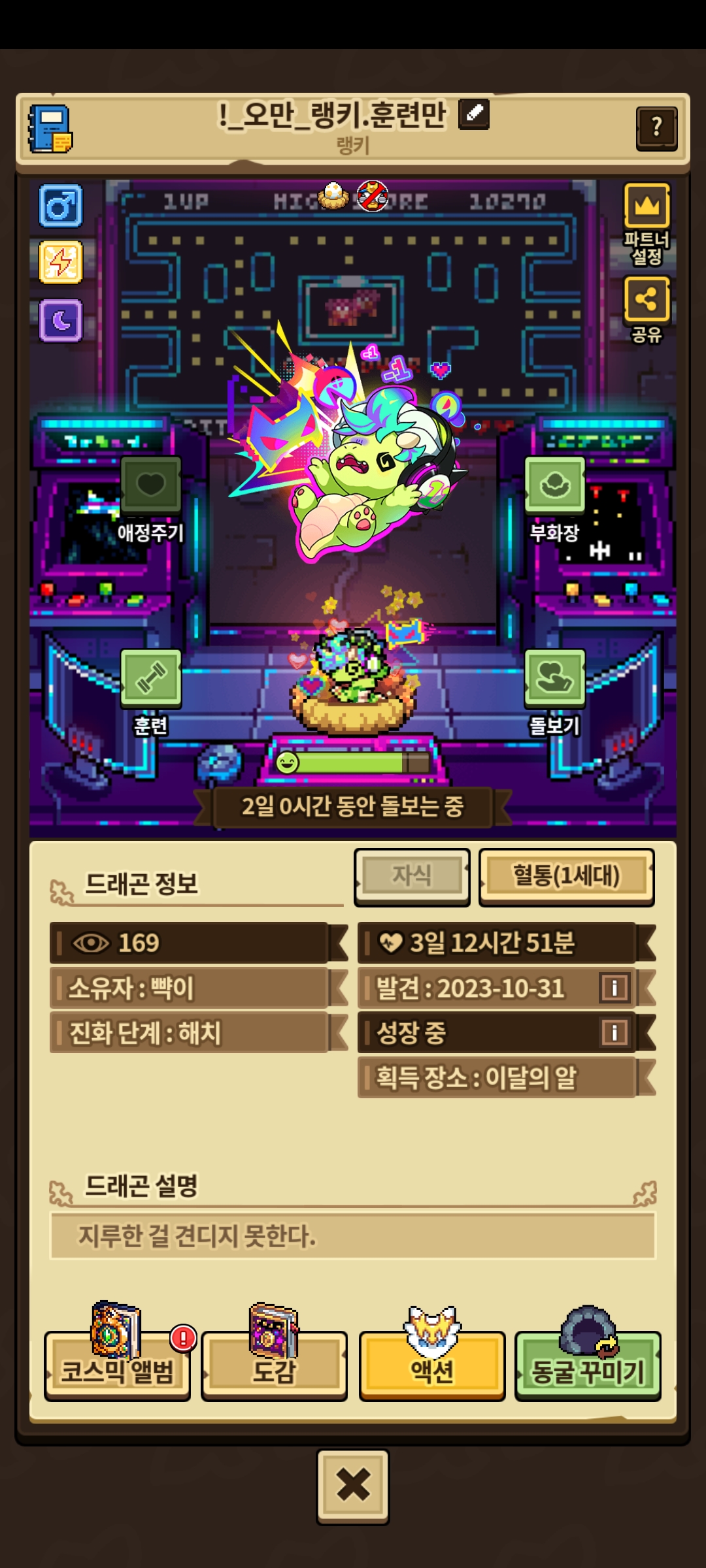View 혈통(1세대) lineage

(x=566, y=876)
